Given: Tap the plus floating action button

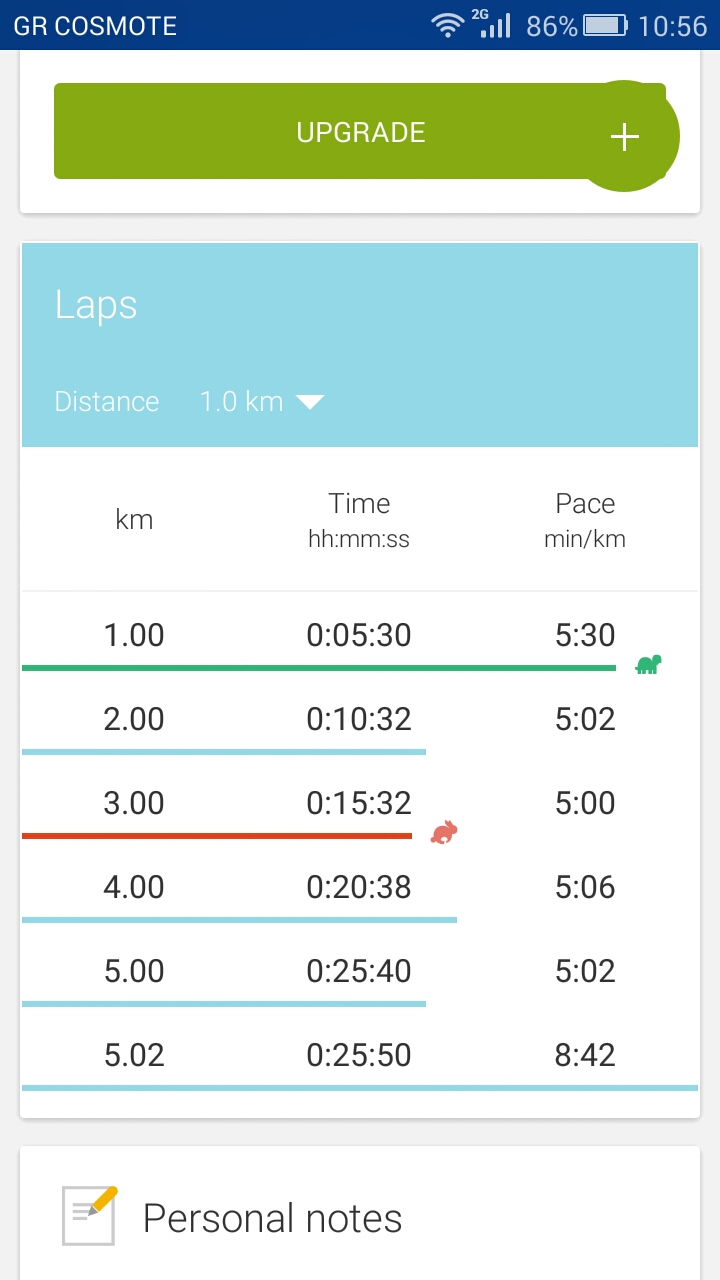Looking at the screenshot, I should (x=625, y=137).
